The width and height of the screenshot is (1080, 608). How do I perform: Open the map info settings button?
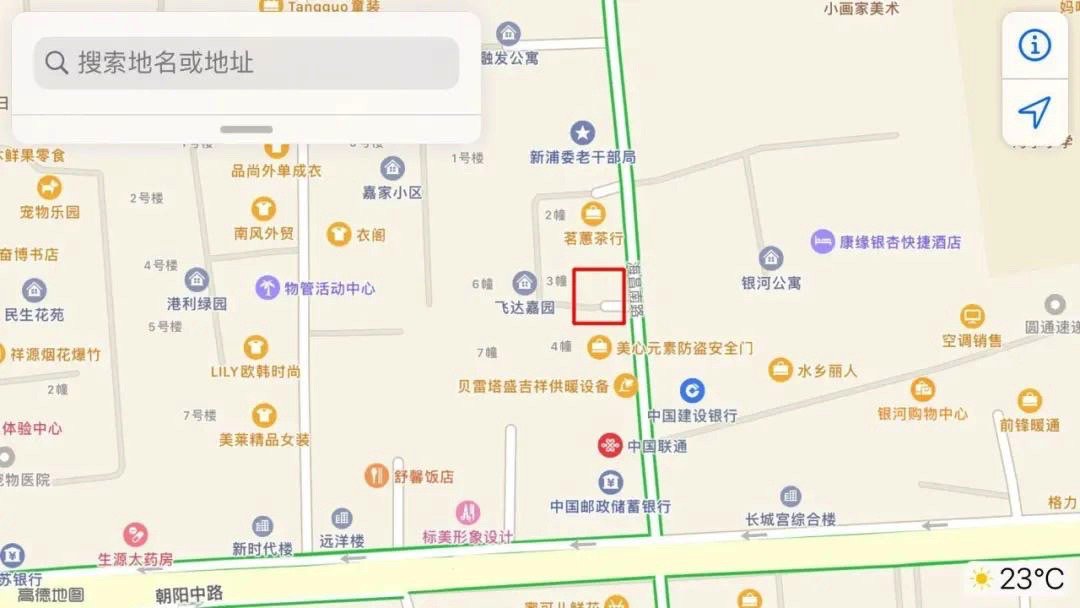(x=1035, y=45)
